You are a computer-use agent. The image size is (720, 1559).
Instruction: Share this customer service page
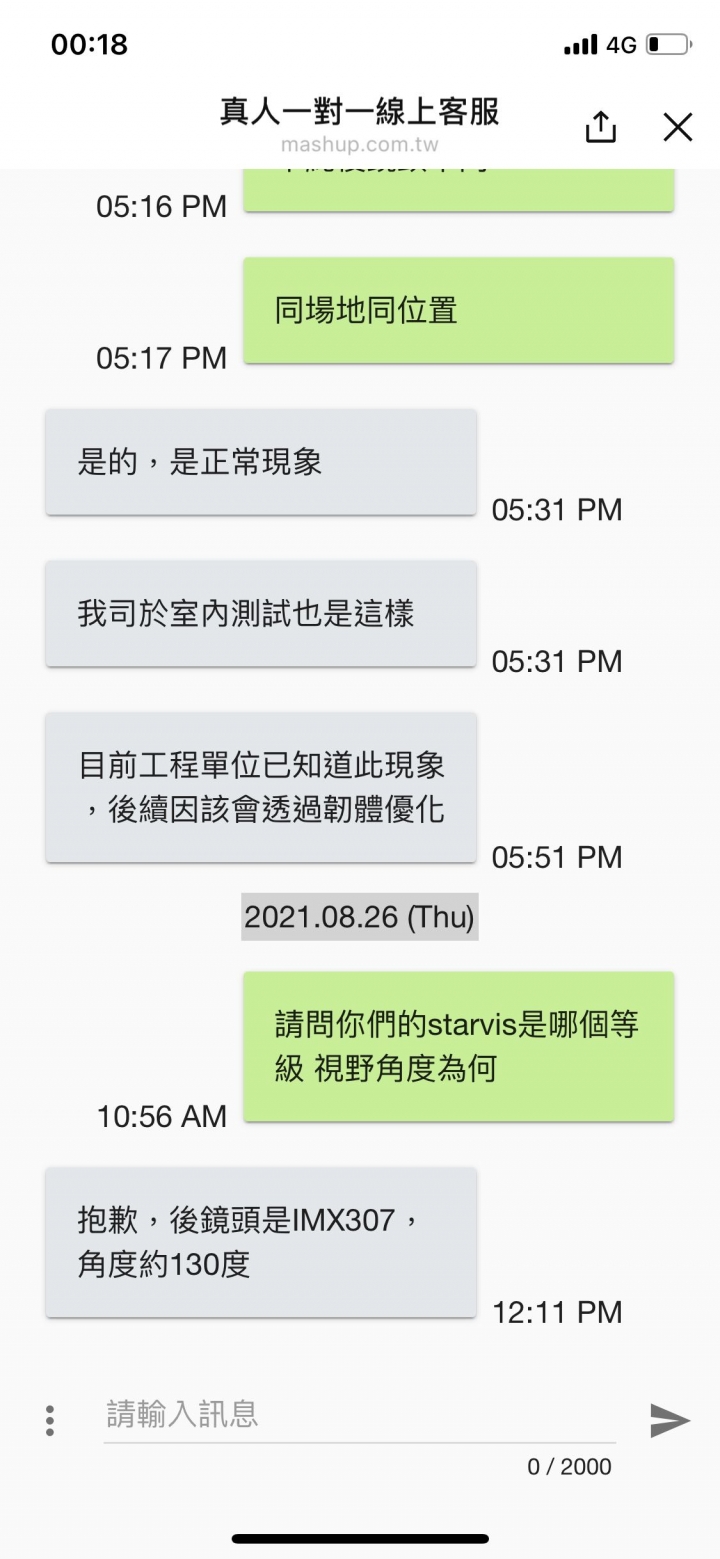tap(600, 126)
